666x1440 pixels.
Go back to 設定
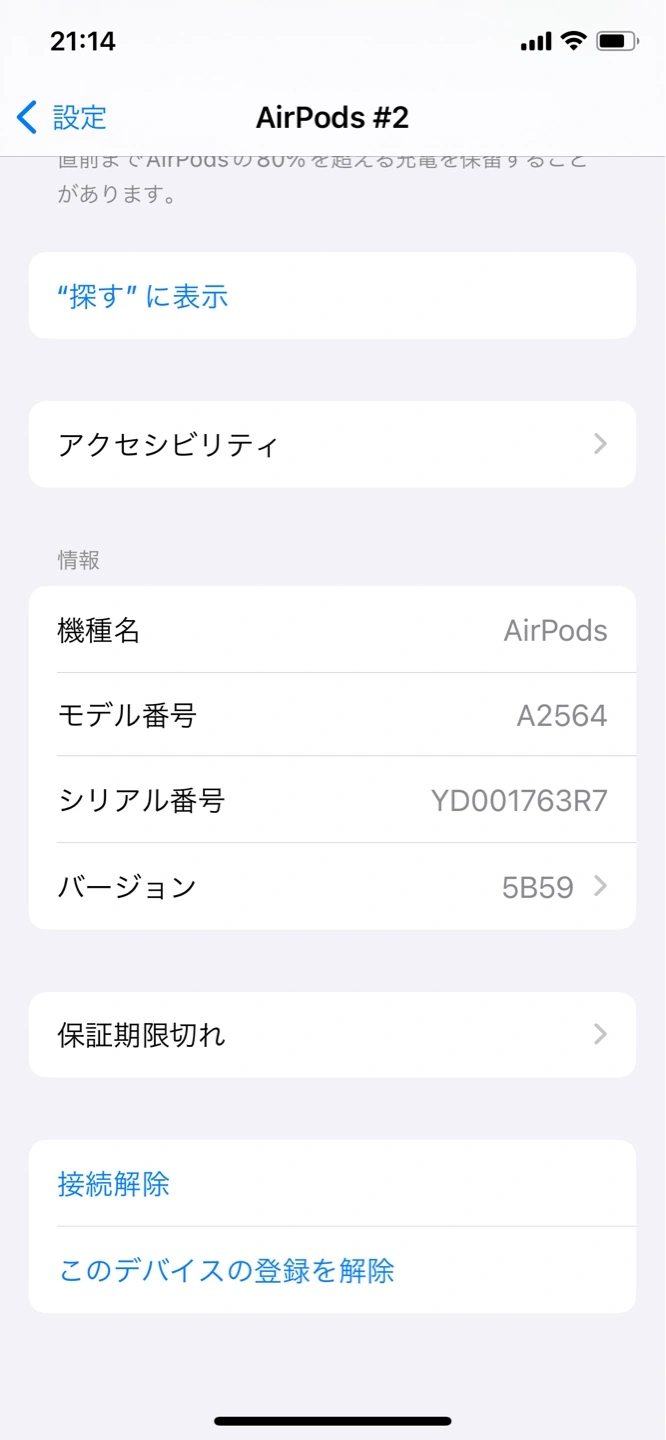pyautogui.click(x=62, y=118)
